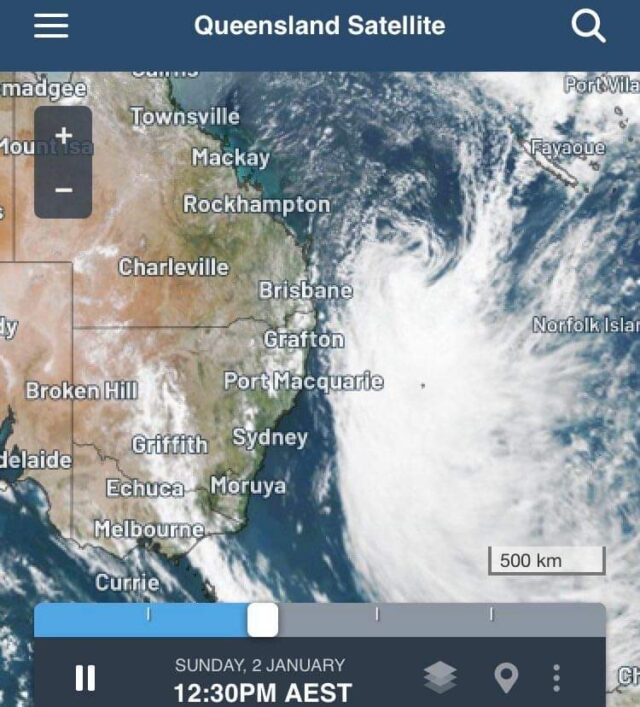Tap the timeline slider handle

[x=263, y=620]
